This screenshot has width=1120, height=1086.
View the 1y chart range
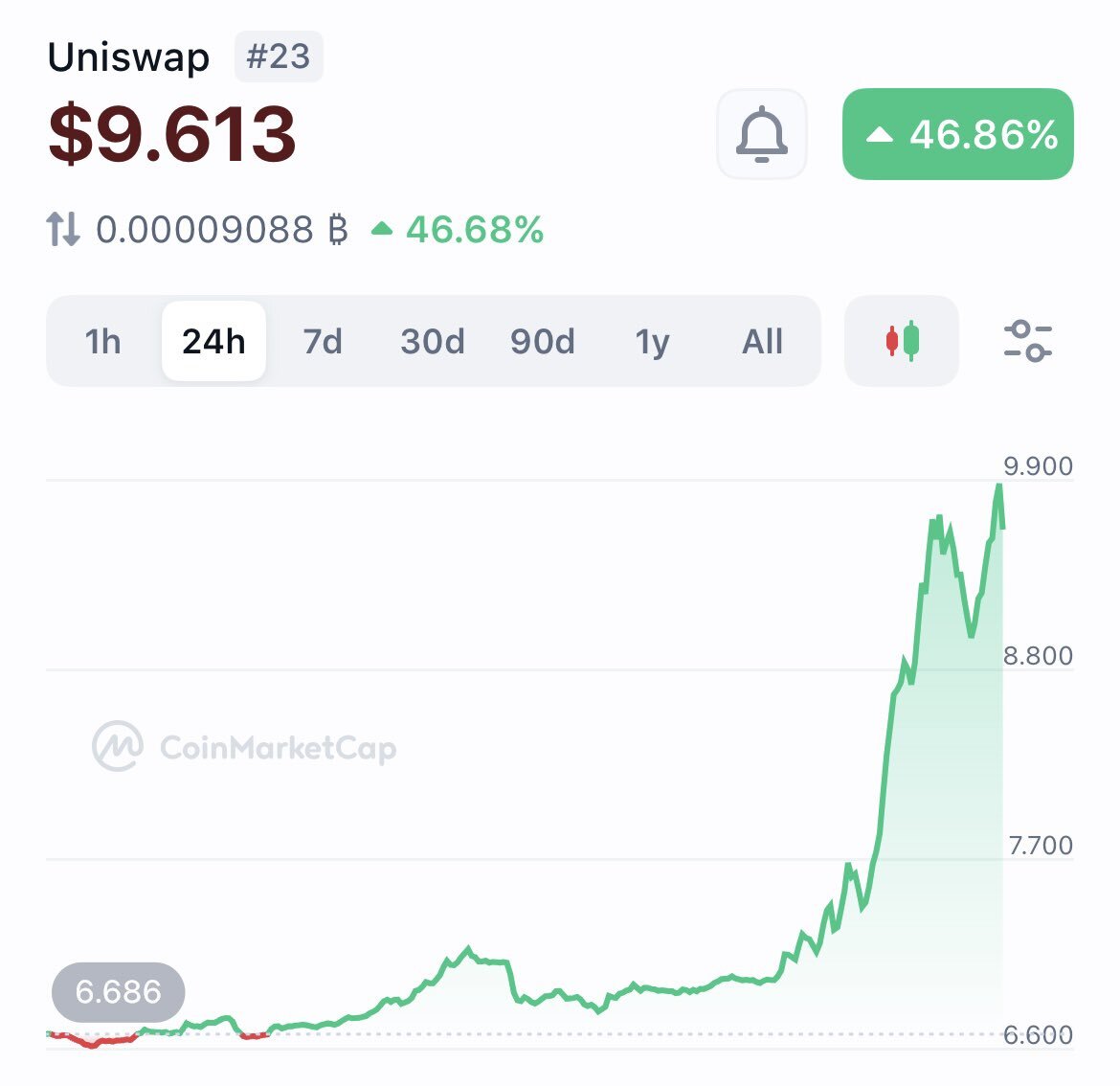652,341
